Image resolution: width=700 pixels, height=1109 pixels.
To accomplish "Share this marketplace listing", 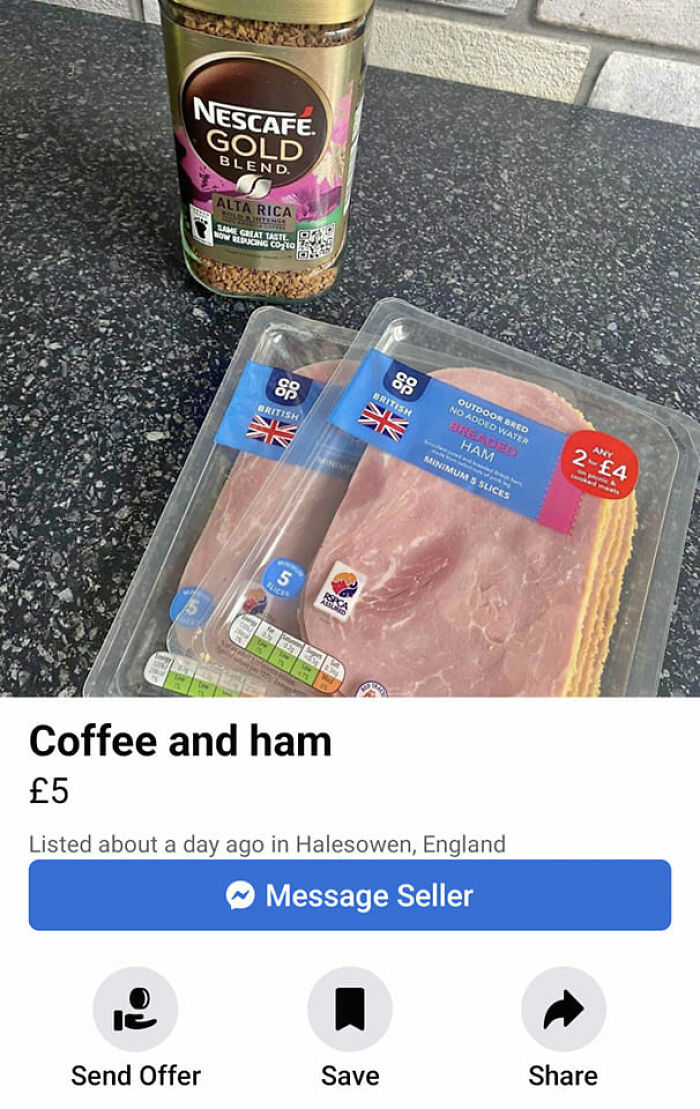I will click(x=563, y=1009).
